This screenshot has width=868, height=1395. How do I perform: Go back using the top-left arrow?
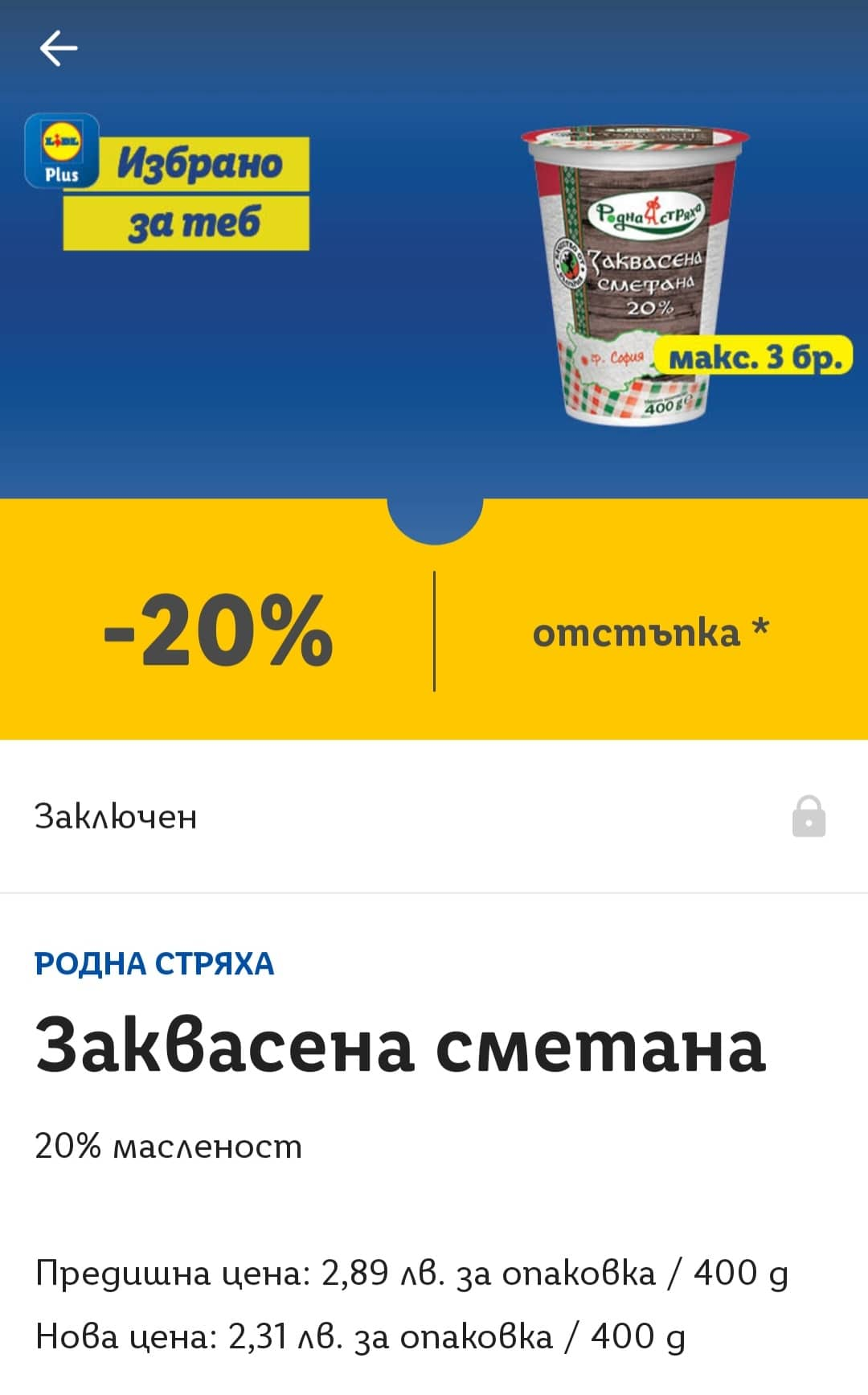[59, 48]
